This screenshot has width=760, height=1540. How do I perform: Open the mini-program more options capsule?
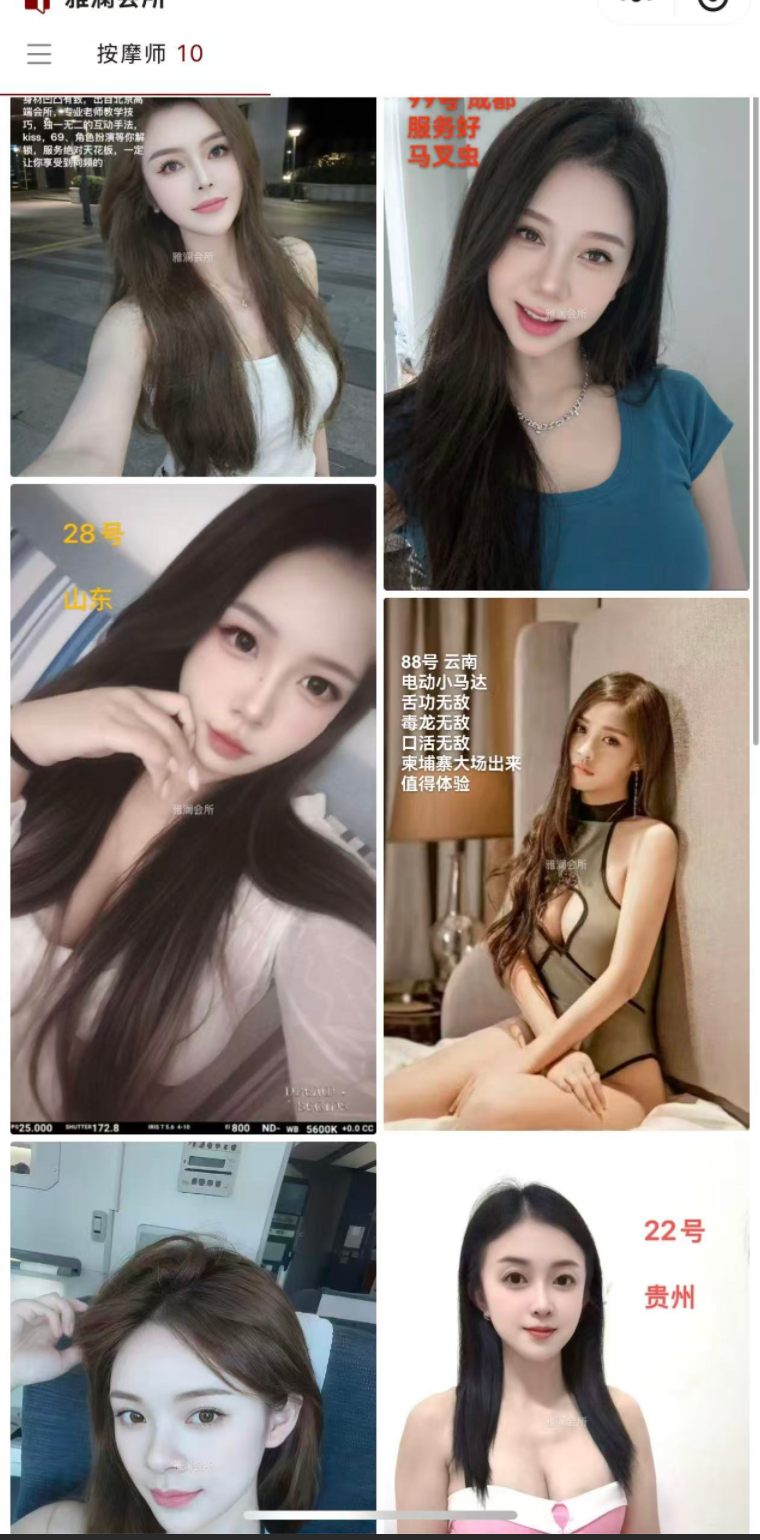click(638, 3)
